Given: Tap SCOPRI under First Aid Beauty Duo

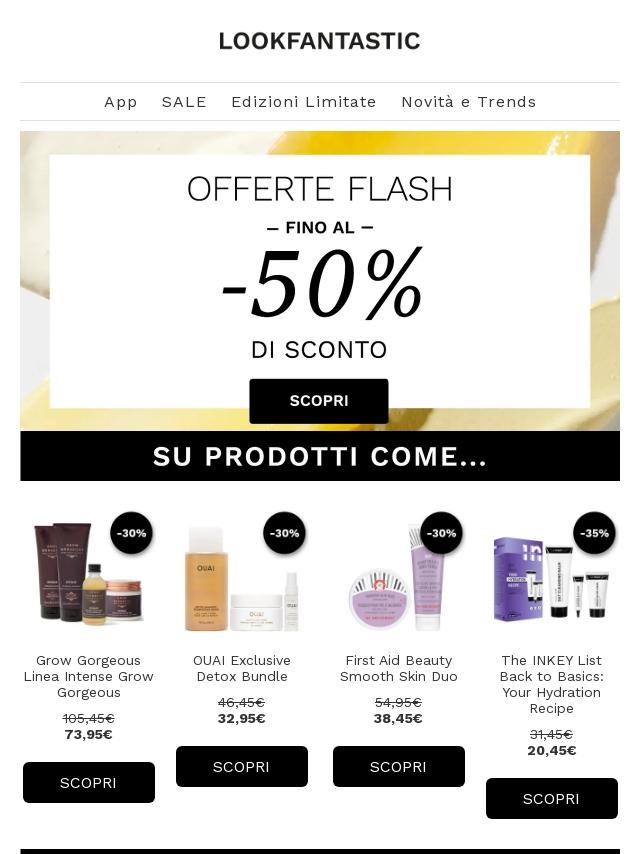Looking at the screenshot, I should pyautogui.click(x=398, y=766).
